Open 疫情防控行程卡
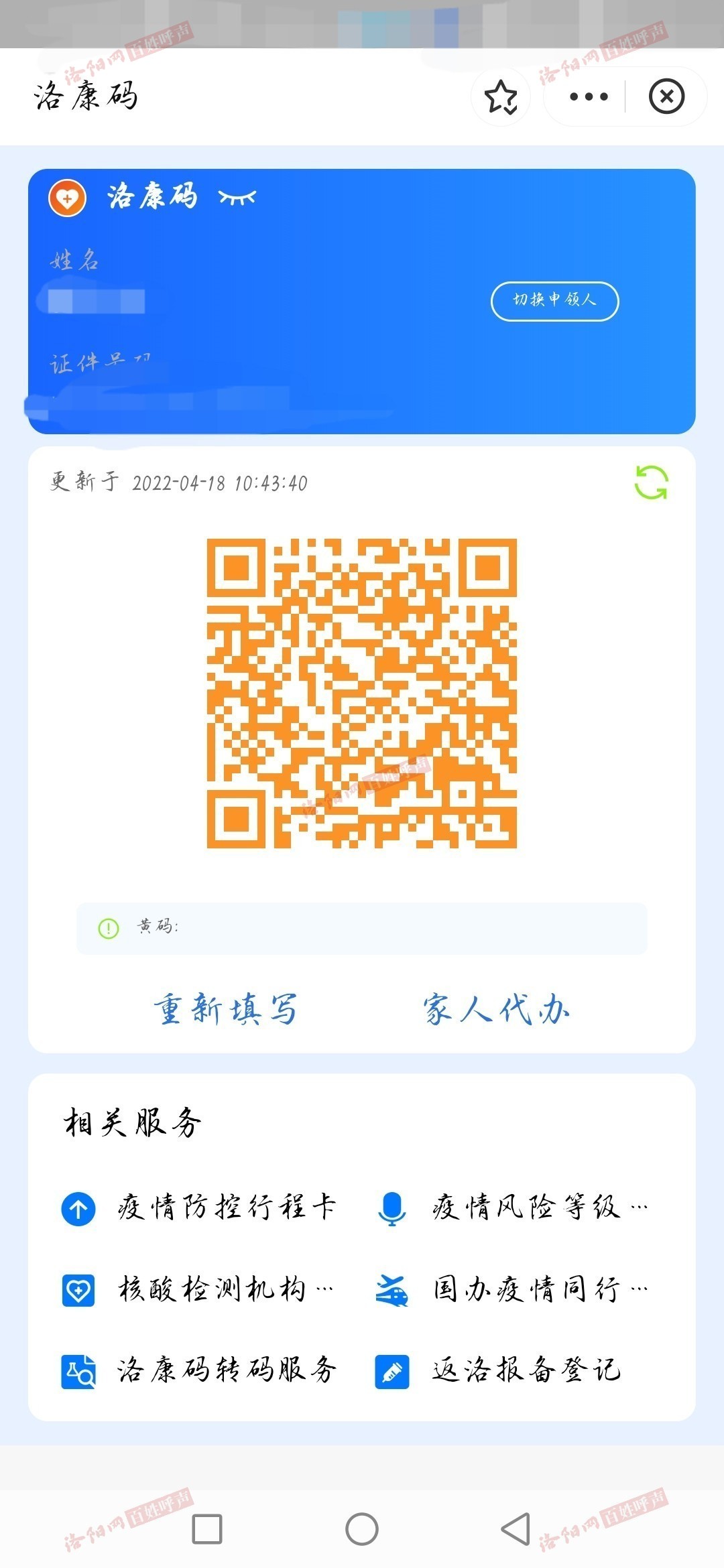 (198, 1208)
